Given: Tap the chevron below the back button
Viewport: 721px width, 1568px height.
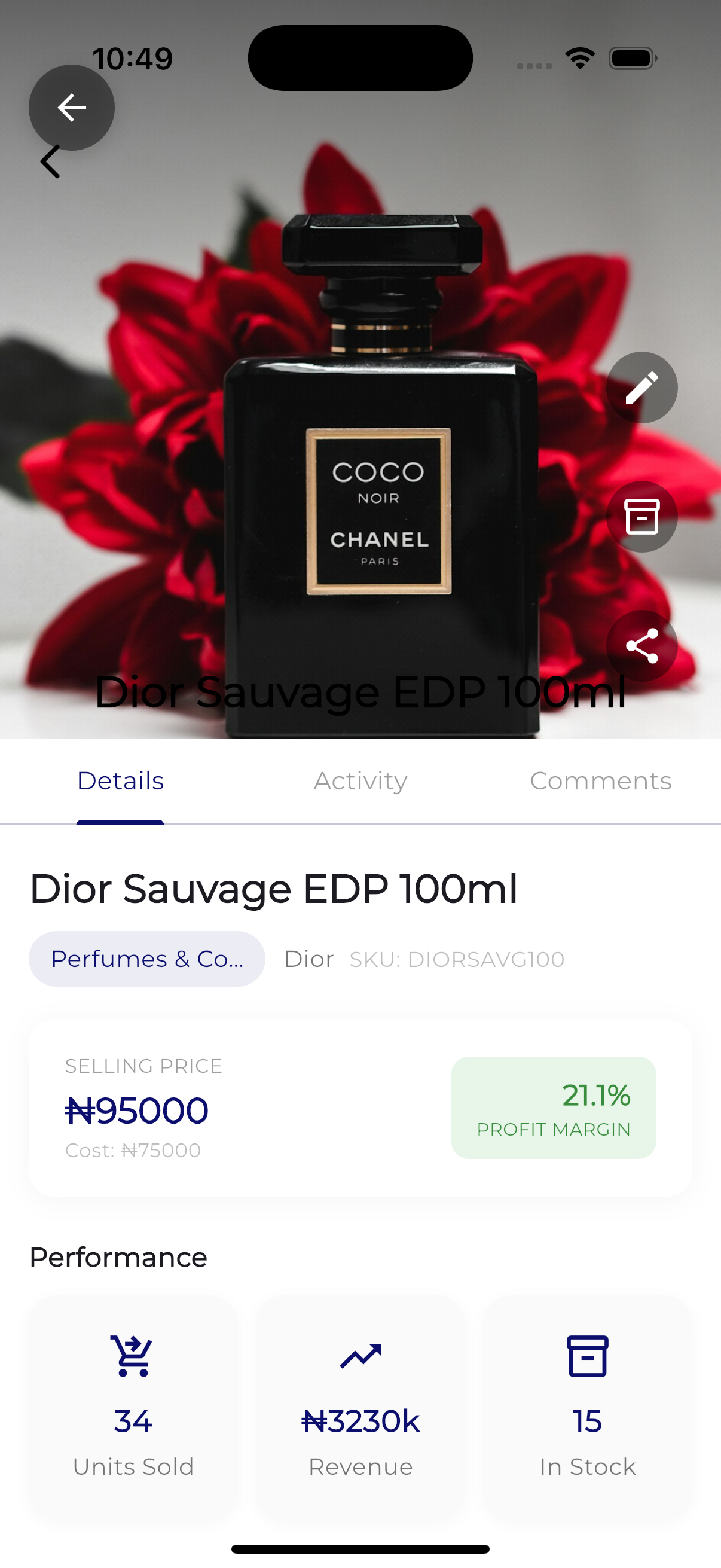Looking at the screenshot, I should [x=50, y=161].
